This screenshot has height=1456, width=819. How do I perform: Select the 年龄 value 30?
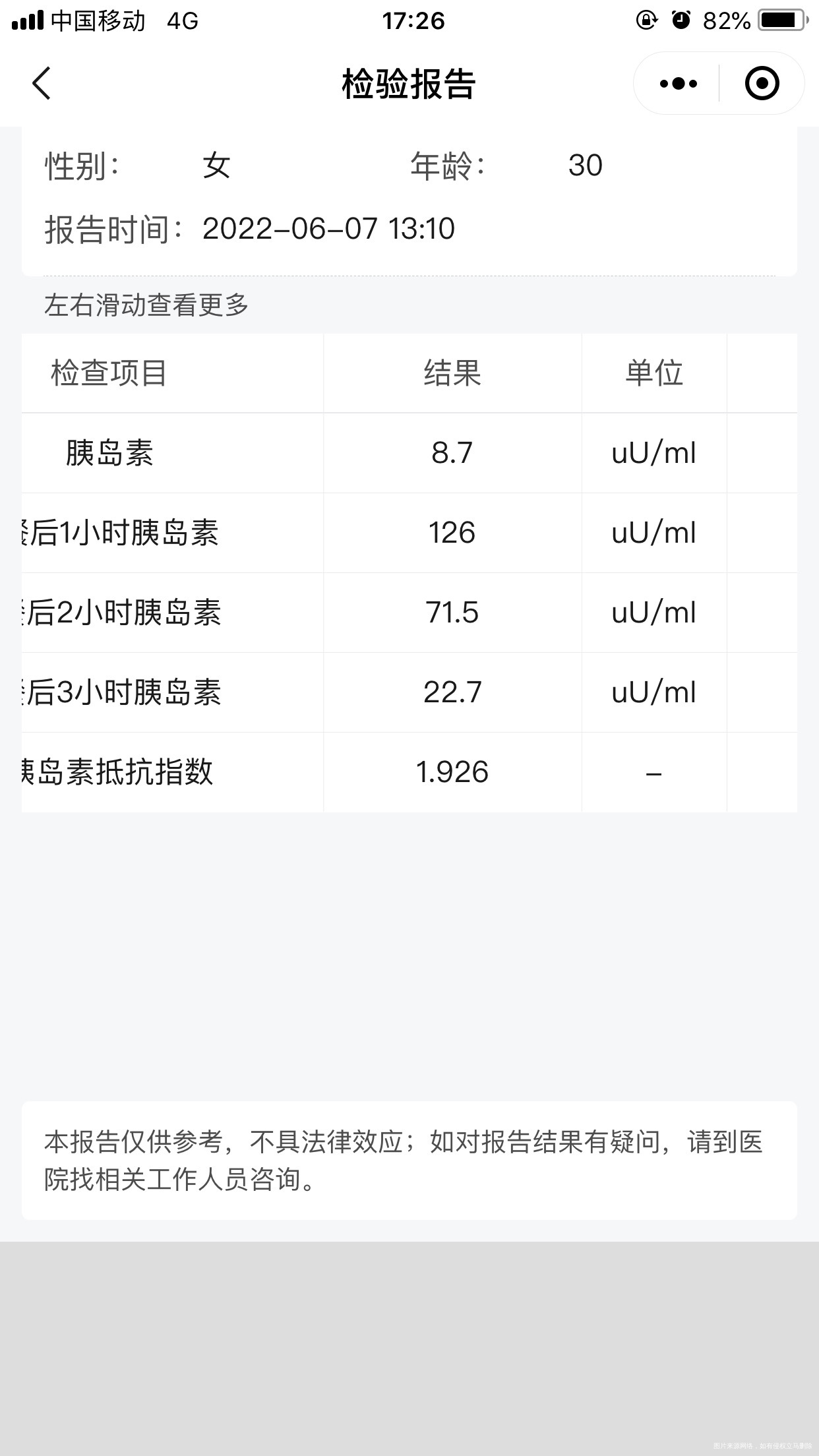(x=586, y=166)
